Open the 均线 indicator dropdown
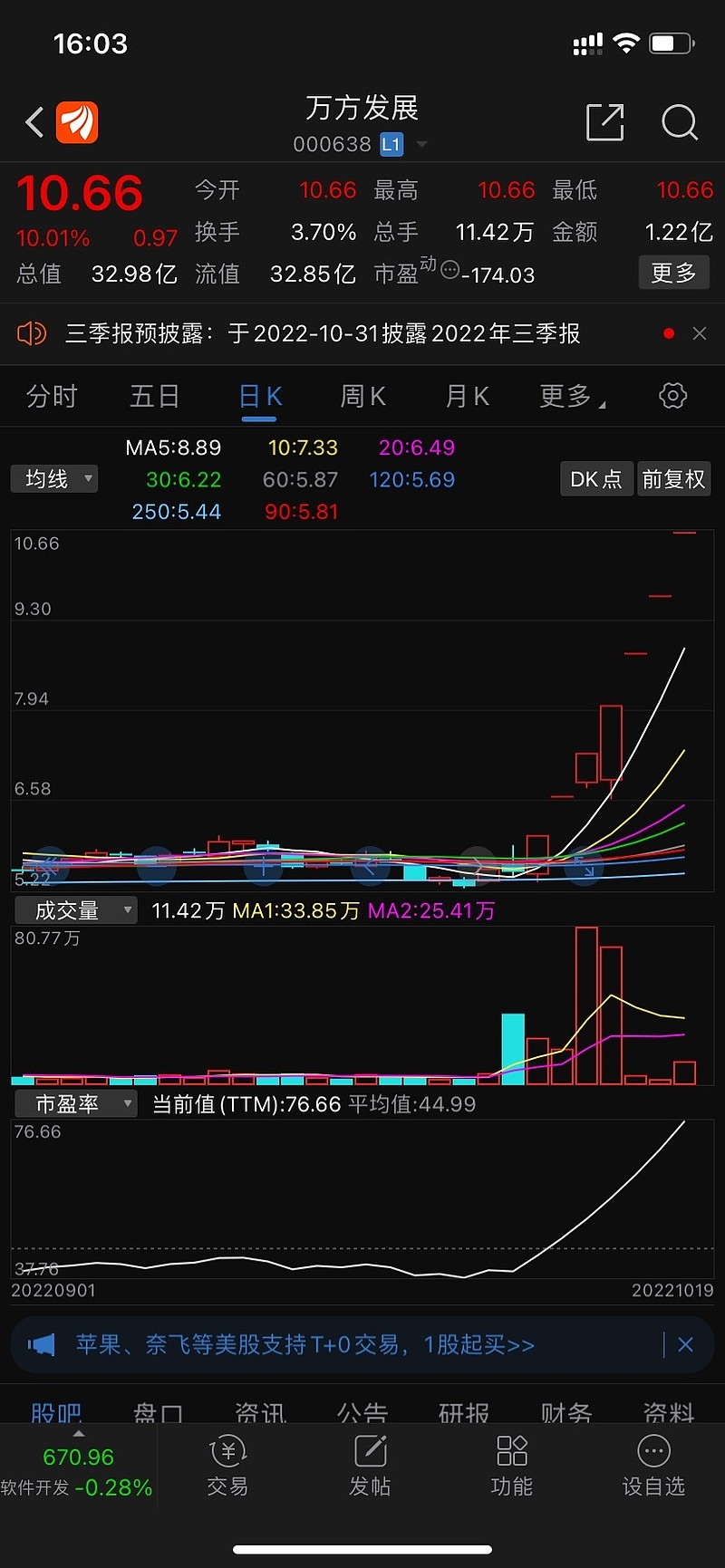 click(53, 478)
